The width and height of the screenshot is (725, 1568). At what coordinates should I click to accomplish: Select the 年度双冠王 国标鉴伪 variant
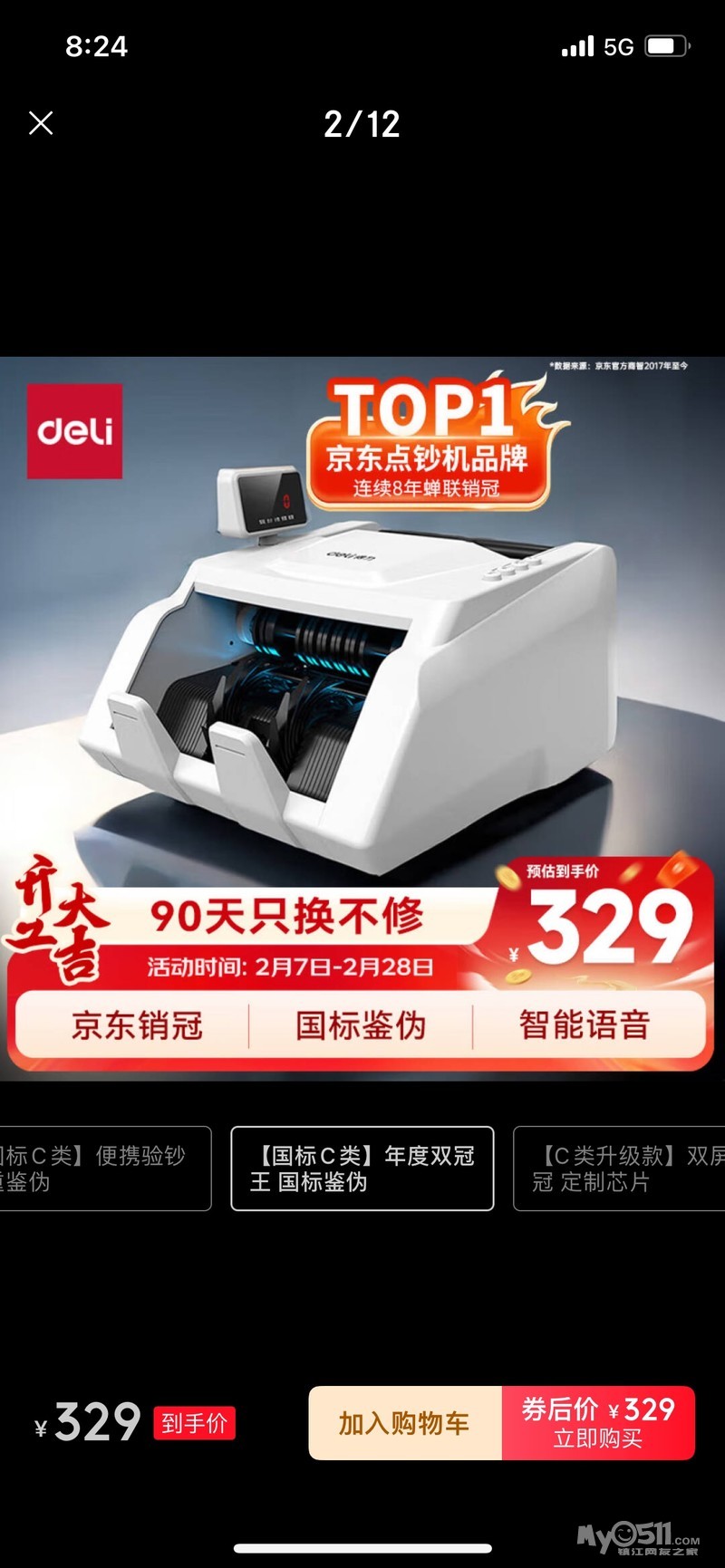coord(362,1169)
